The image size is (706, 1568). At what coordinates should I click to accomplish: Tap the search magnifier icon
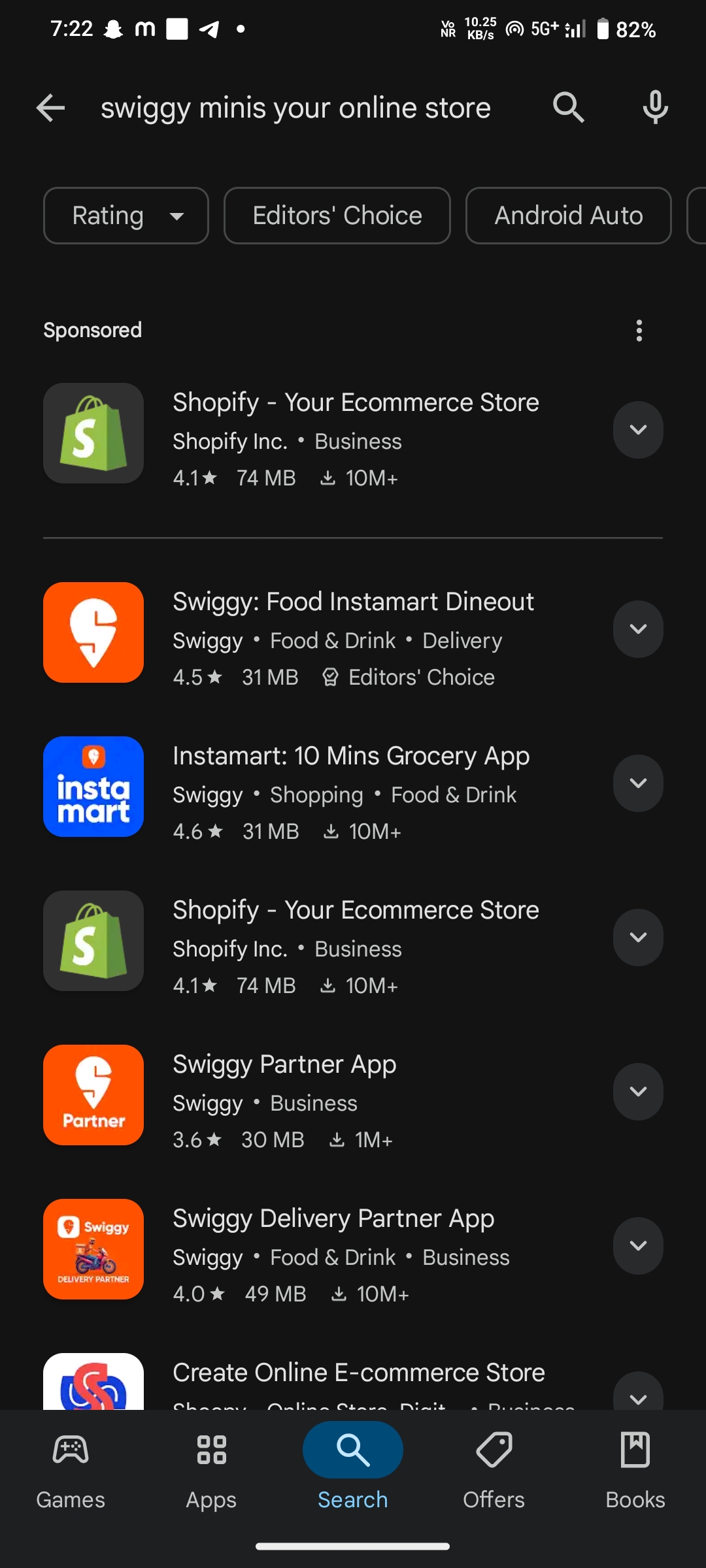568,108
